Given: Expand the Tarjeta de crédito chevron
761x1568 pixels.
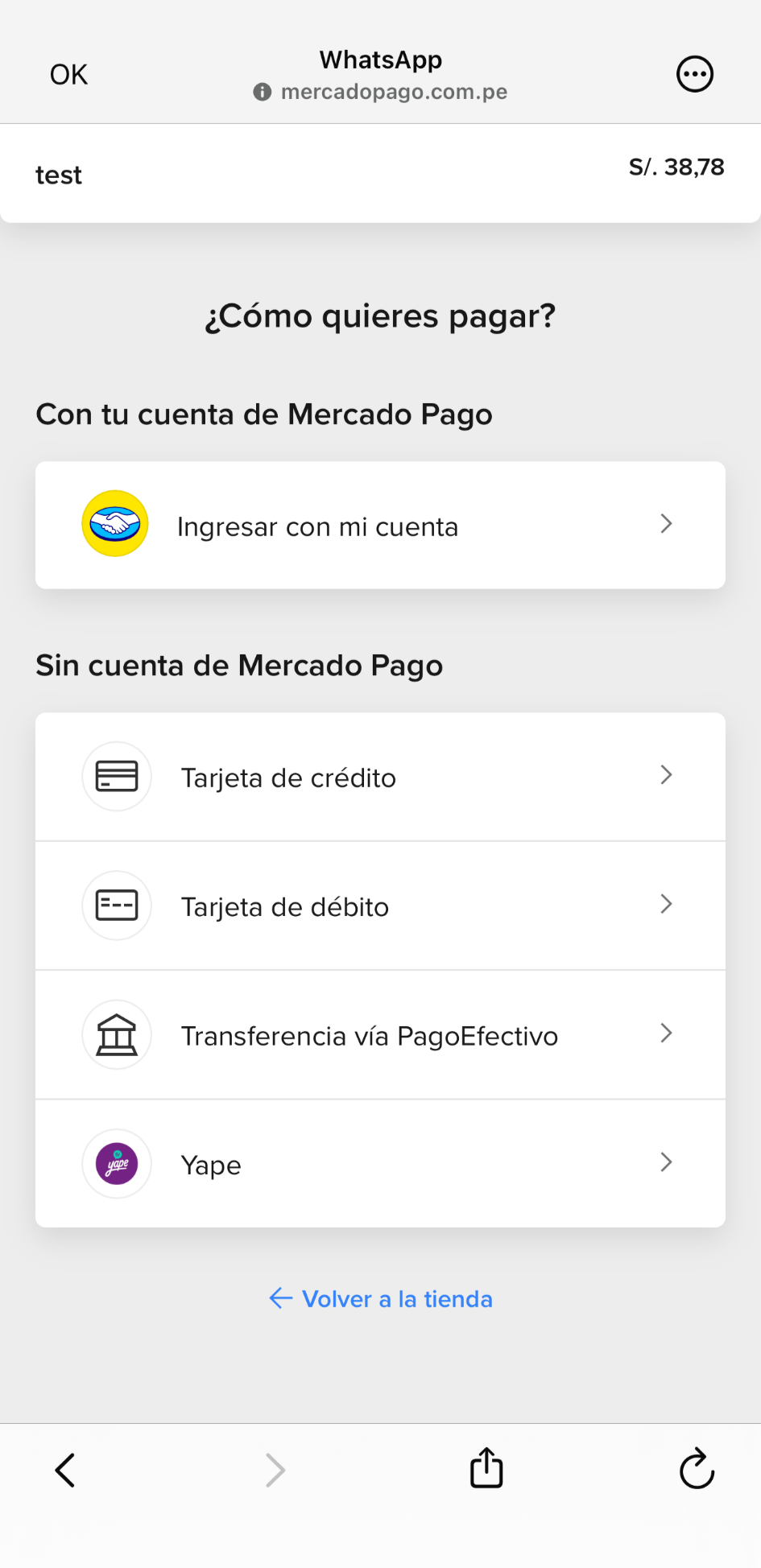Looking at the screenshot, I should [x=666, y=775].
